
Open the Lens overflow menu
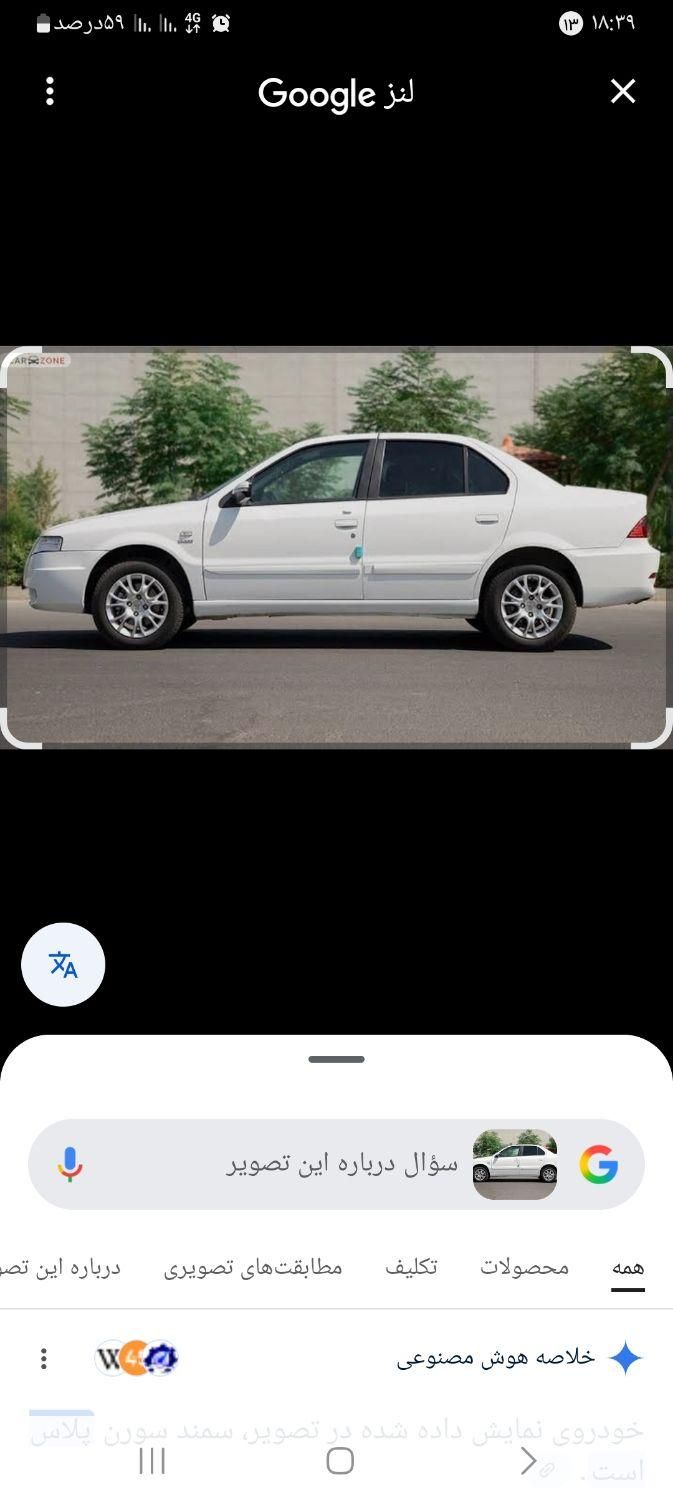(49, 92)
